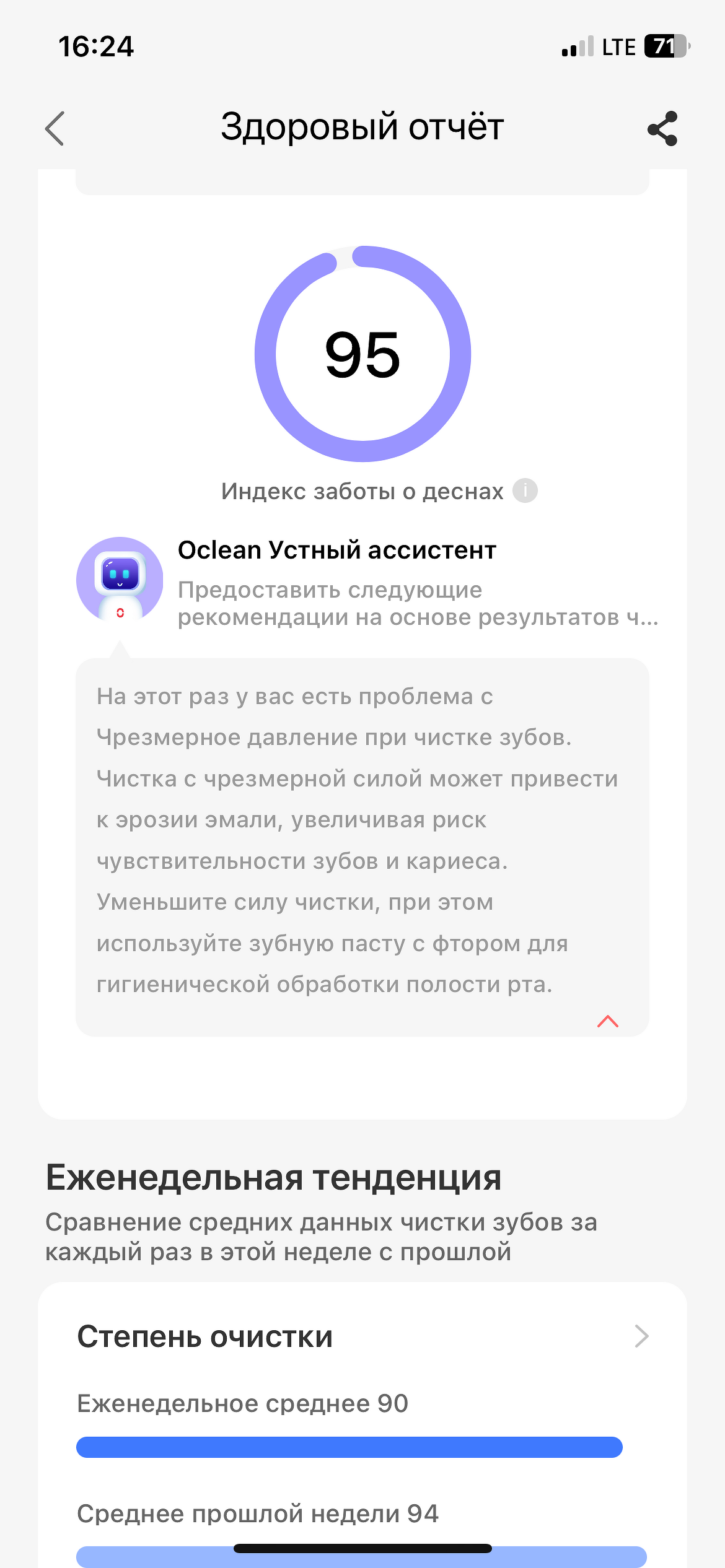
Task: Open info about the gum care index
Action: click(x=525, y=491)
